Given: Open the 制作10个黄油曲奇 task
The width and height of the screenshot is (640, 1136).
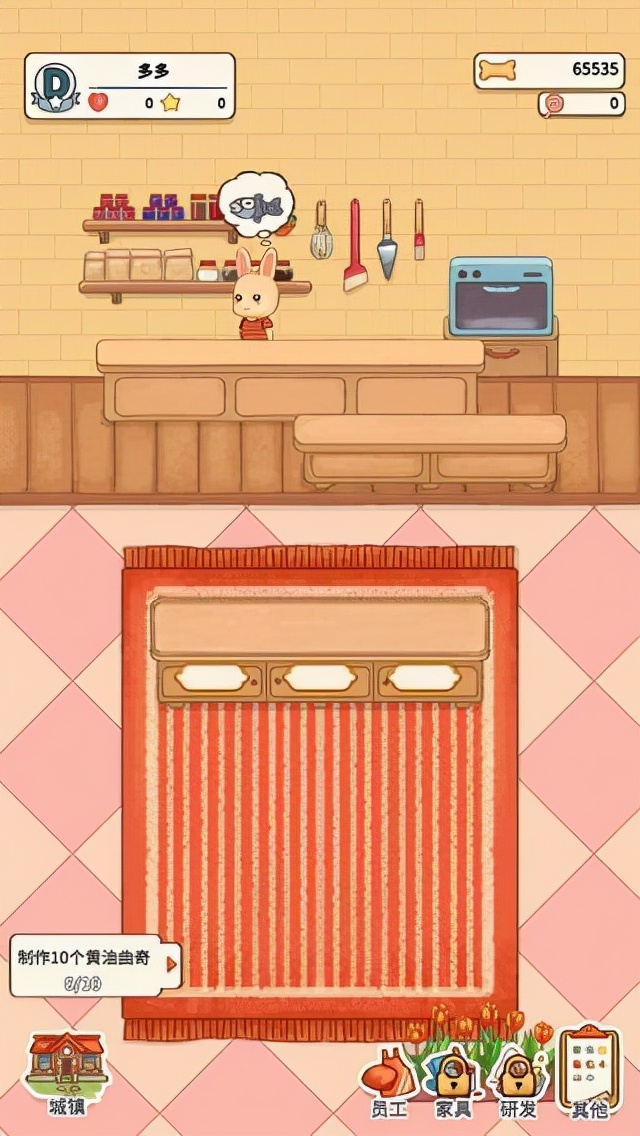Looking at the screenshot, I should 96,965.
